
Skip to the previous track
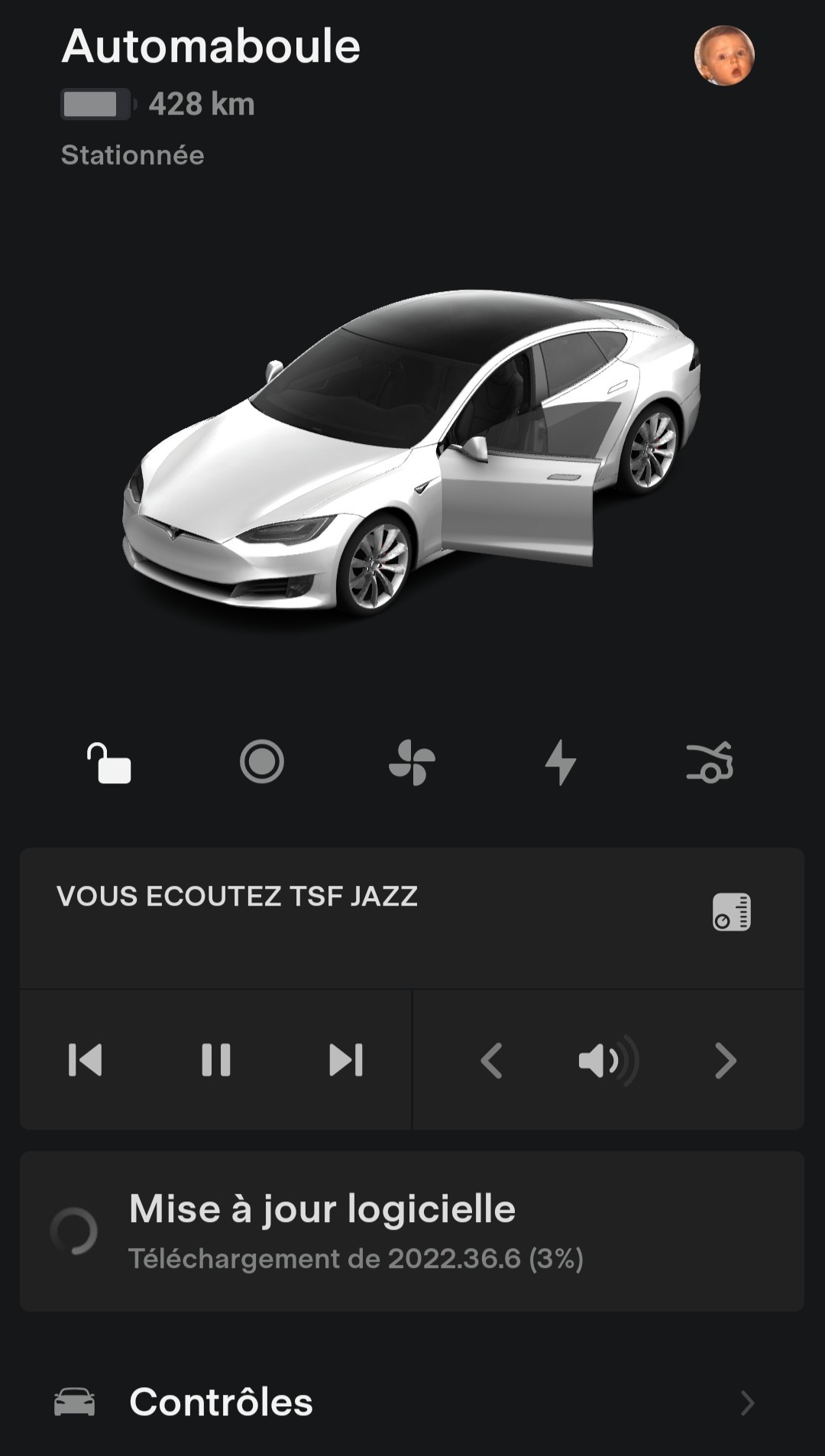point(86,1060)
